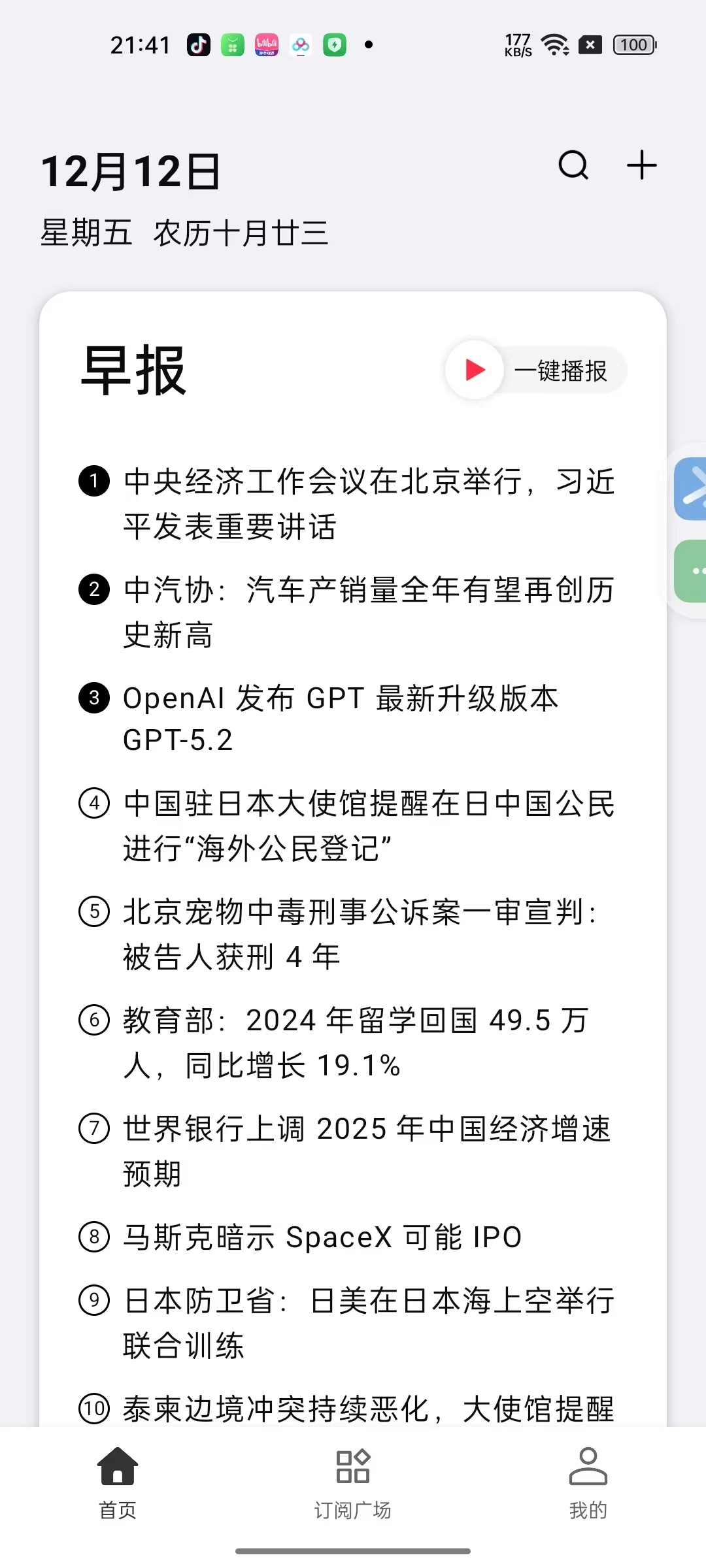
Task: Open the blue floating side shortcut
Action: point(691,489)
